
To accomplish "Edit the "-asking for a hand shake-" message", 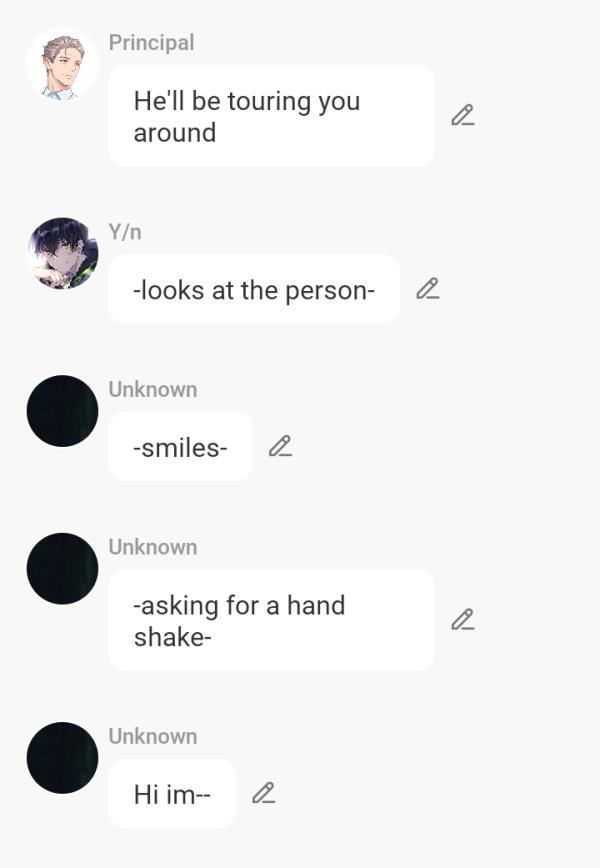I will pyautogui.click(x=462, y=619).
